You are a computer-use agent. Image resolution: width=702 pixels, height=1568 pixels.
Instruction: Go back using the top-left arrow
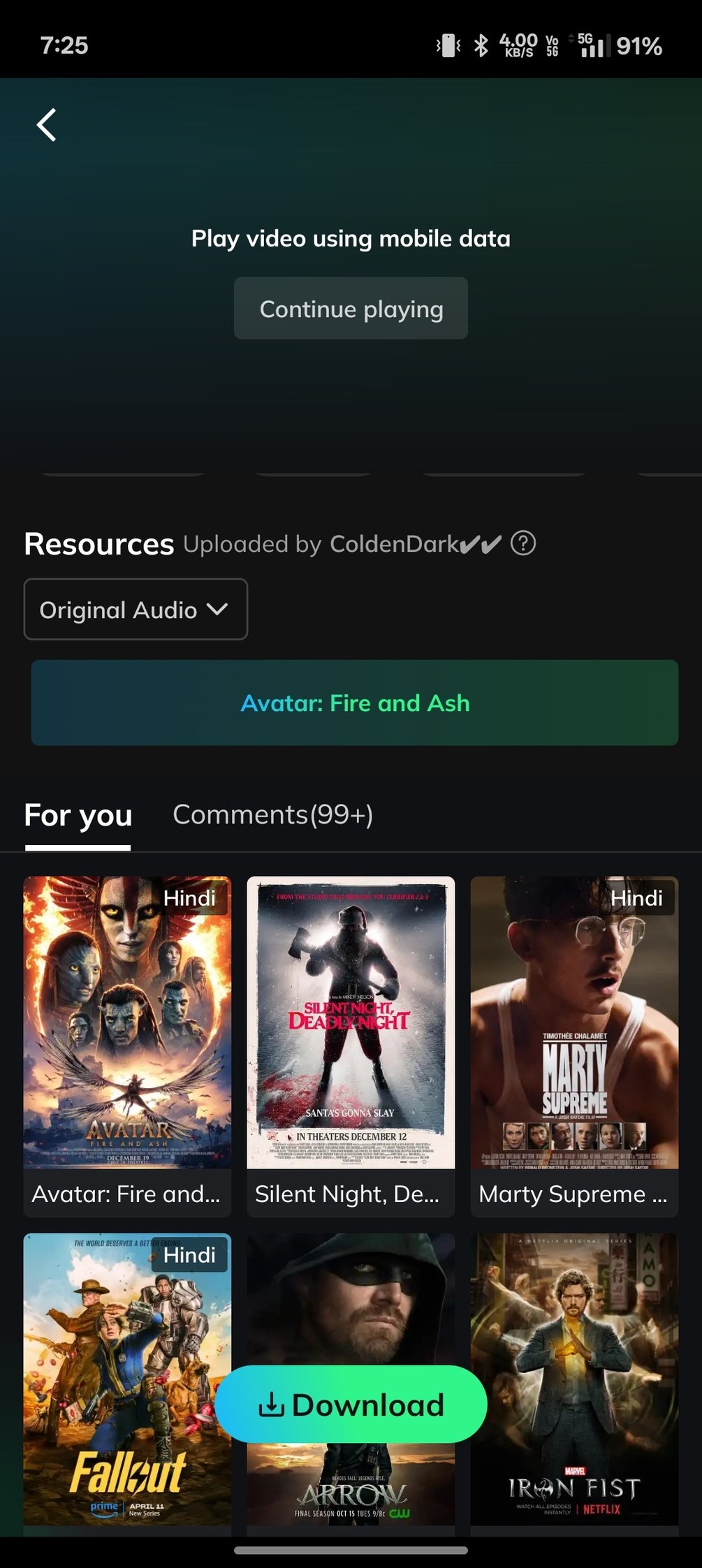47,126
